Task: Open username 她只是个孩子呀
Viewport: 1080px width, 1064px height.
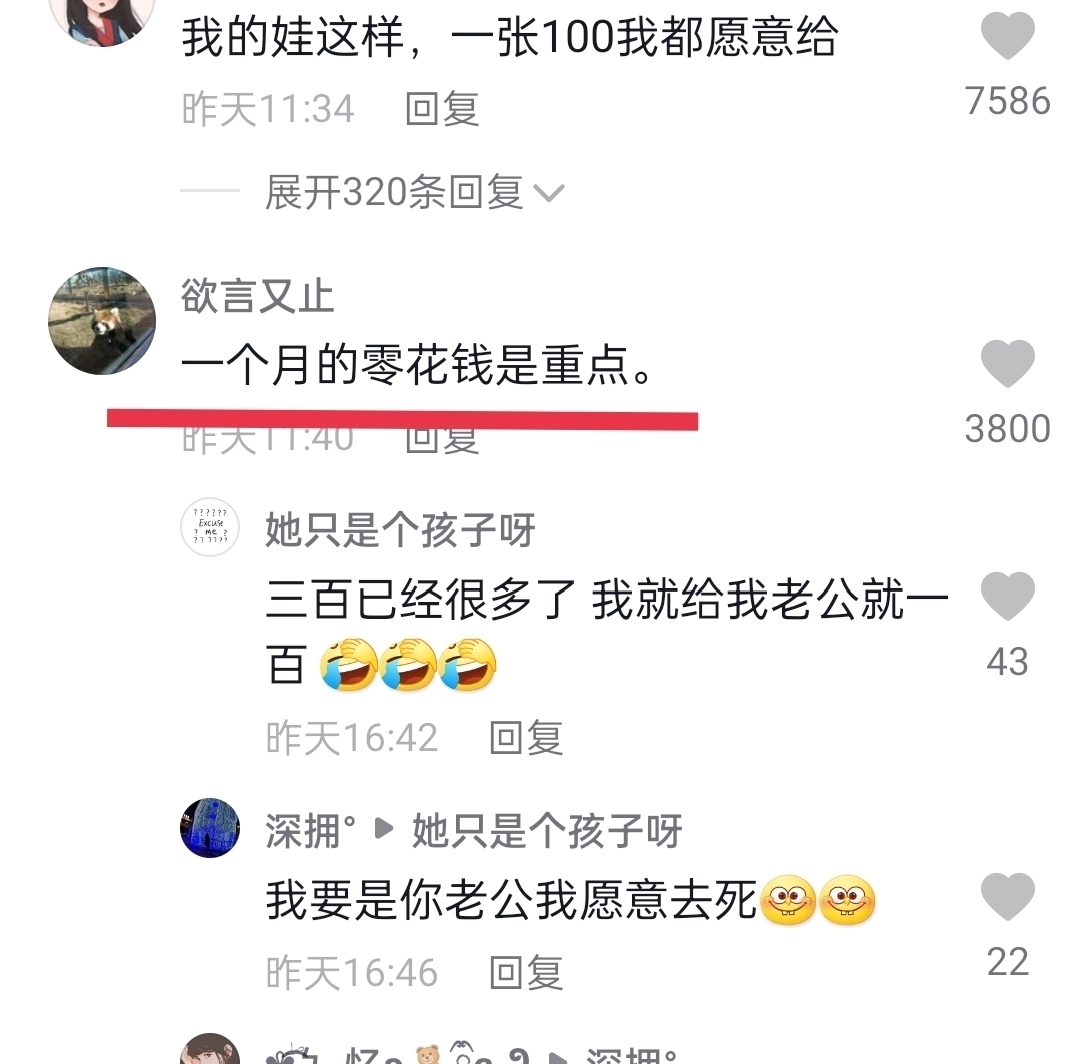Action: click(400, 530)
